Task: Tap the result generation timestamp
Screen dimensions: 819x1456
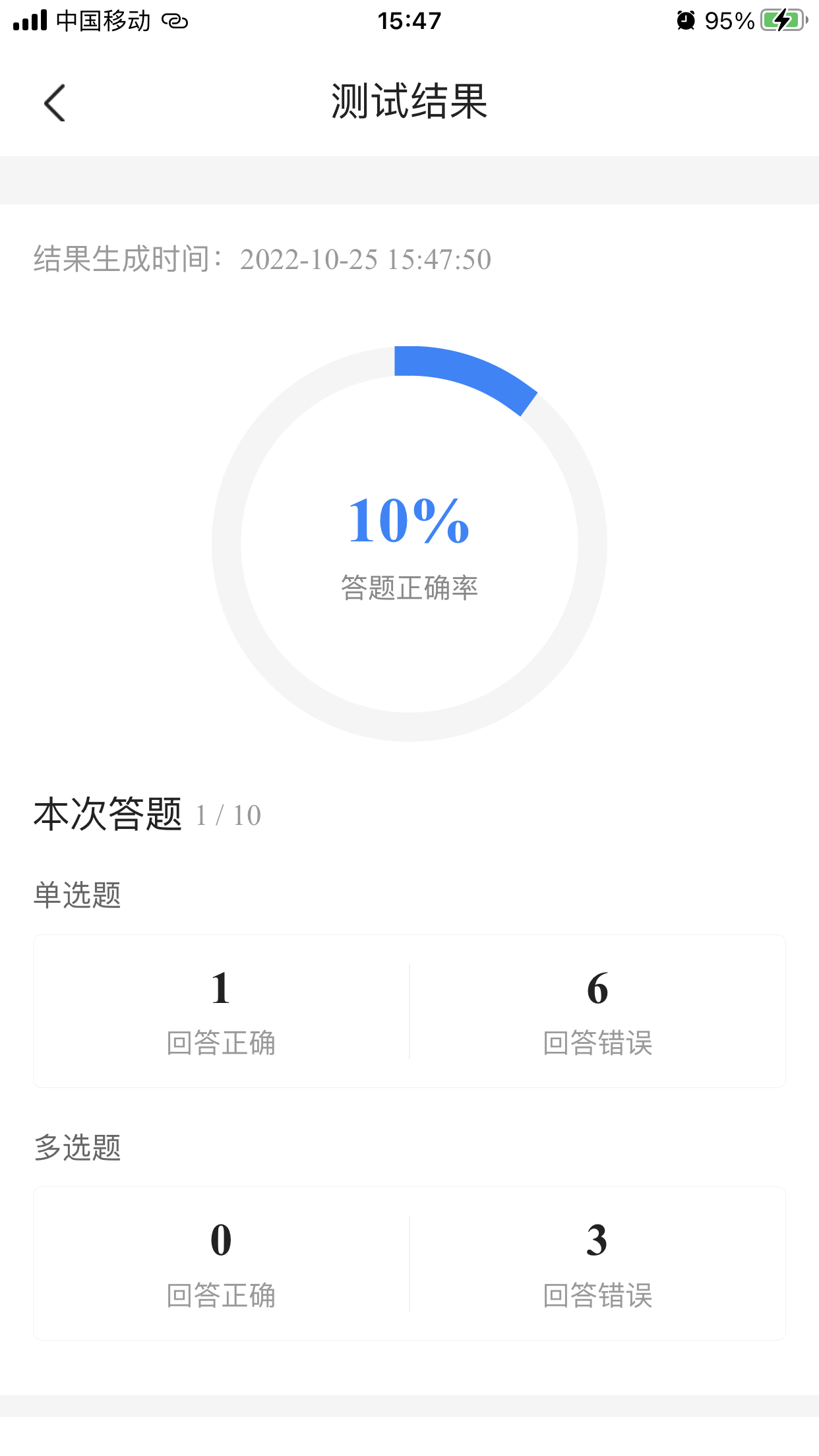Action: [x=262, y=260]
